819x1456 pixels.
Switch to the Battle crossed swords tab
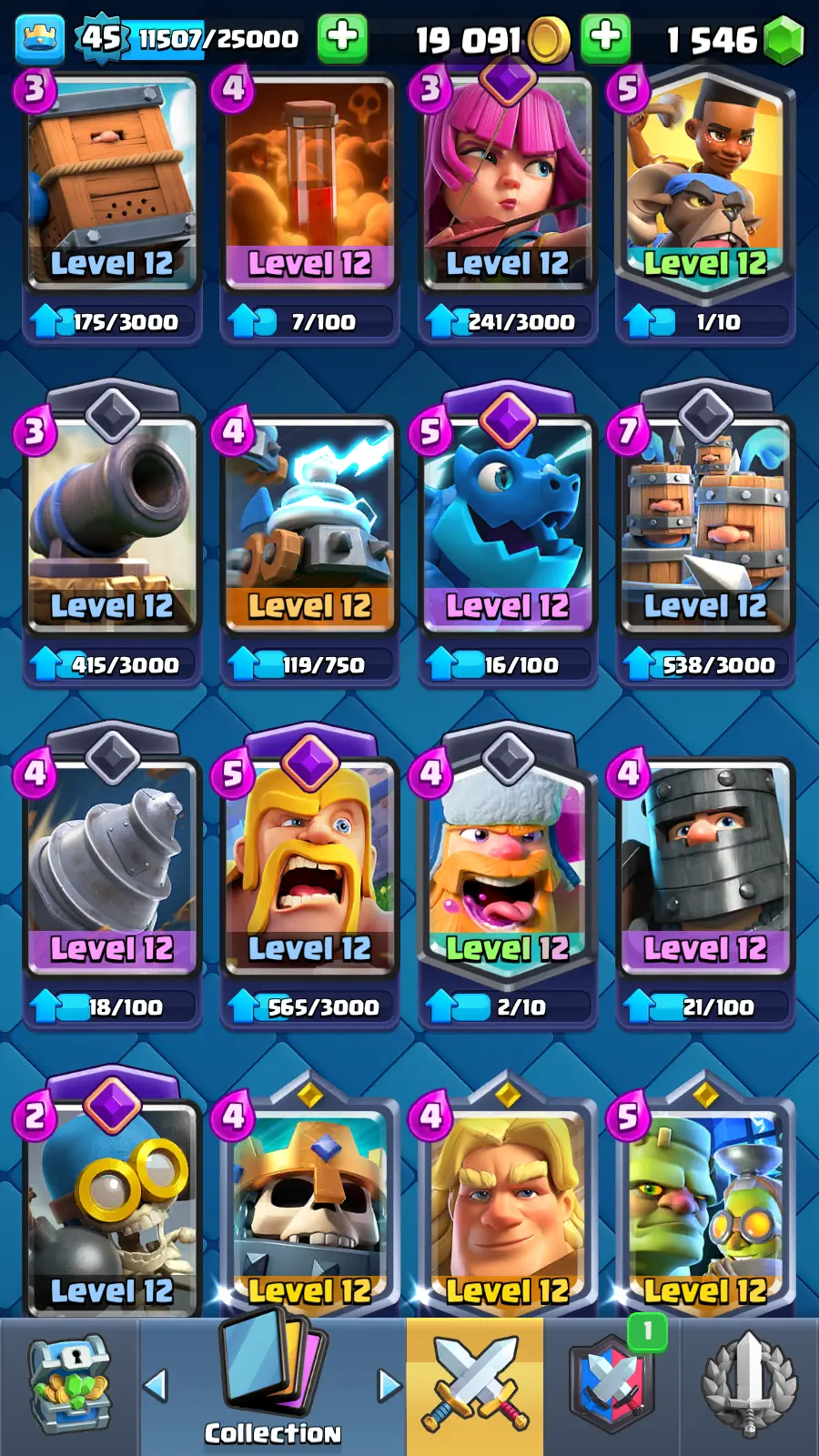475,1387
